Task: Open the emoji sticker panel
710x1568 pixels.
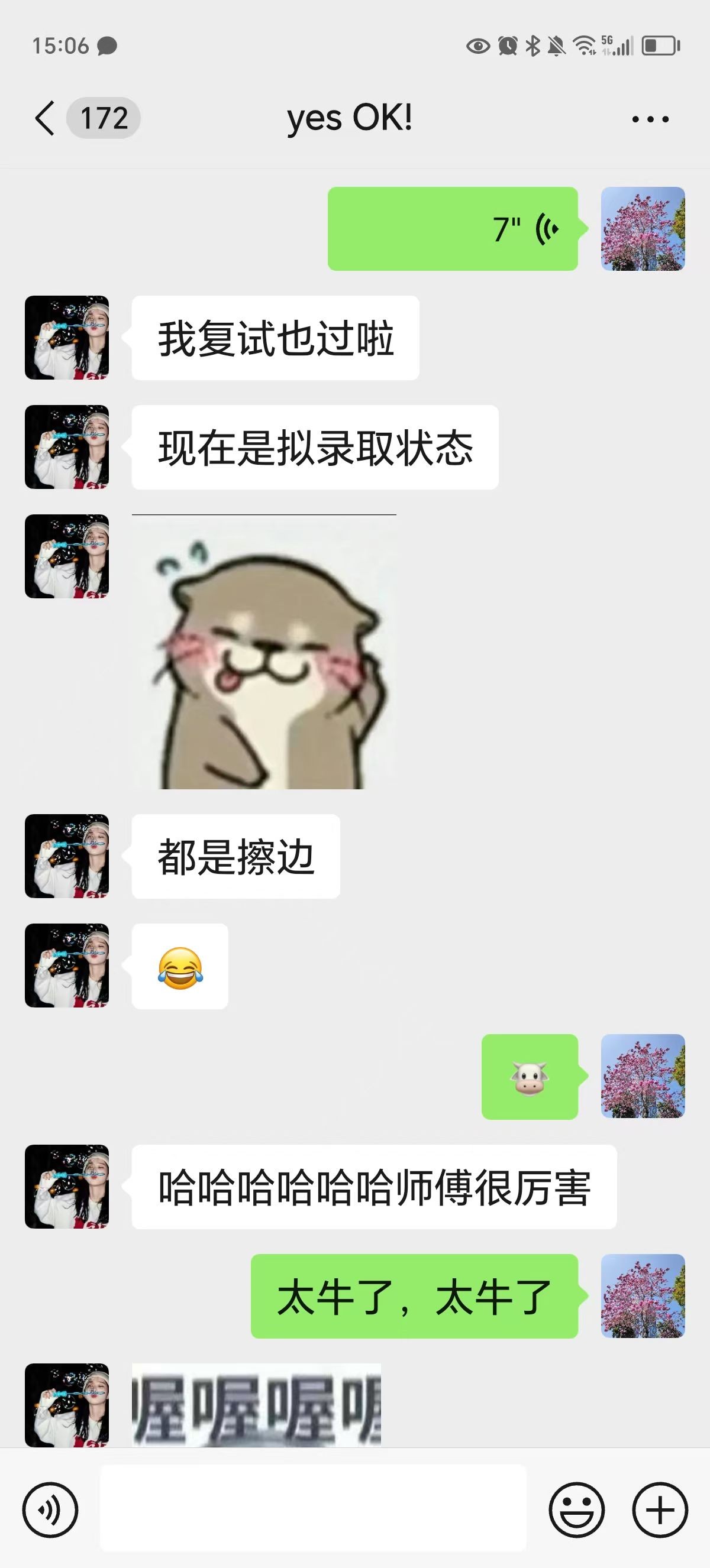Action: [576, 1510]
